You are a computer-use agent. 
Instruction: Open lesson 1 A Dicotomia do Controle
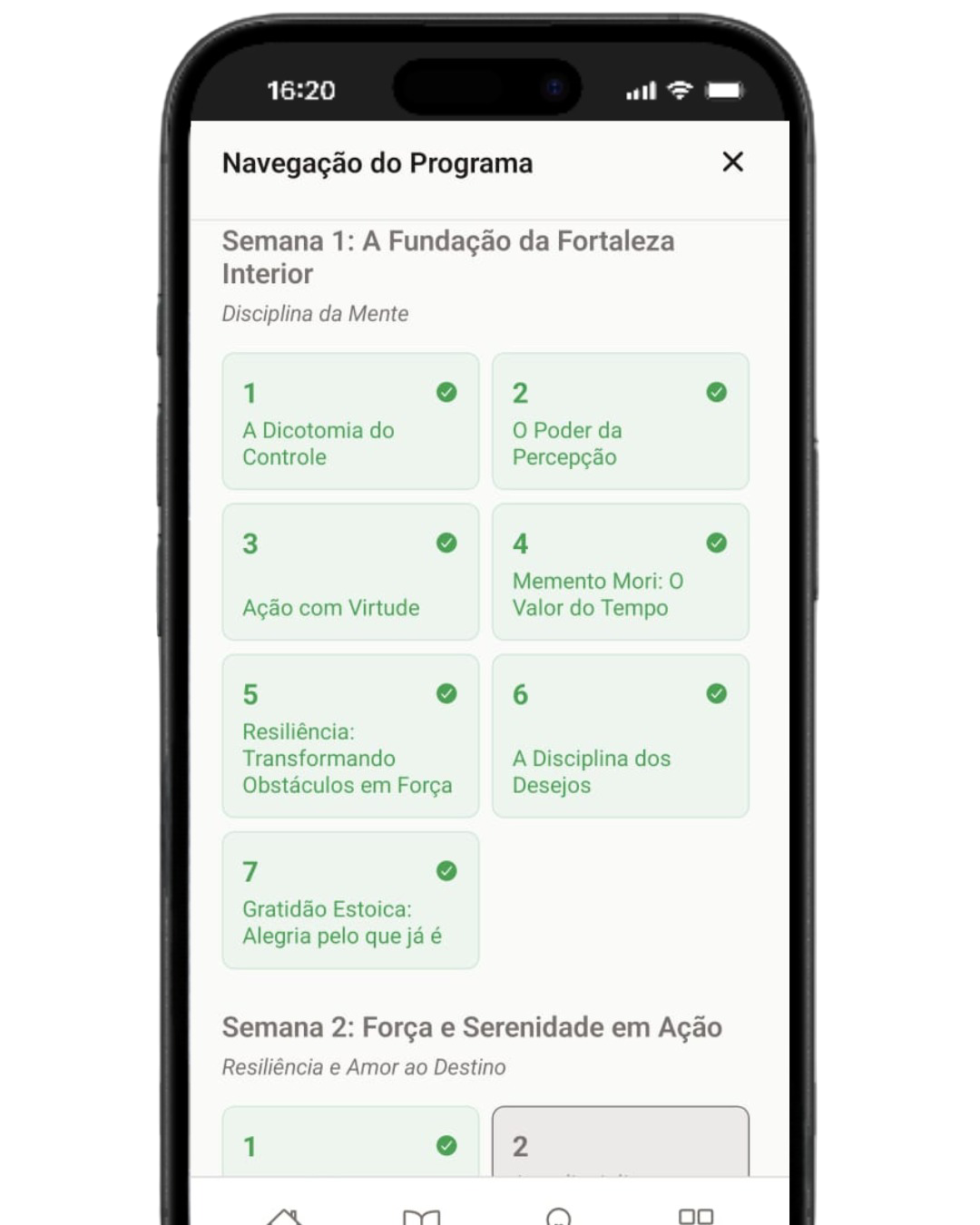click(350, 422)
